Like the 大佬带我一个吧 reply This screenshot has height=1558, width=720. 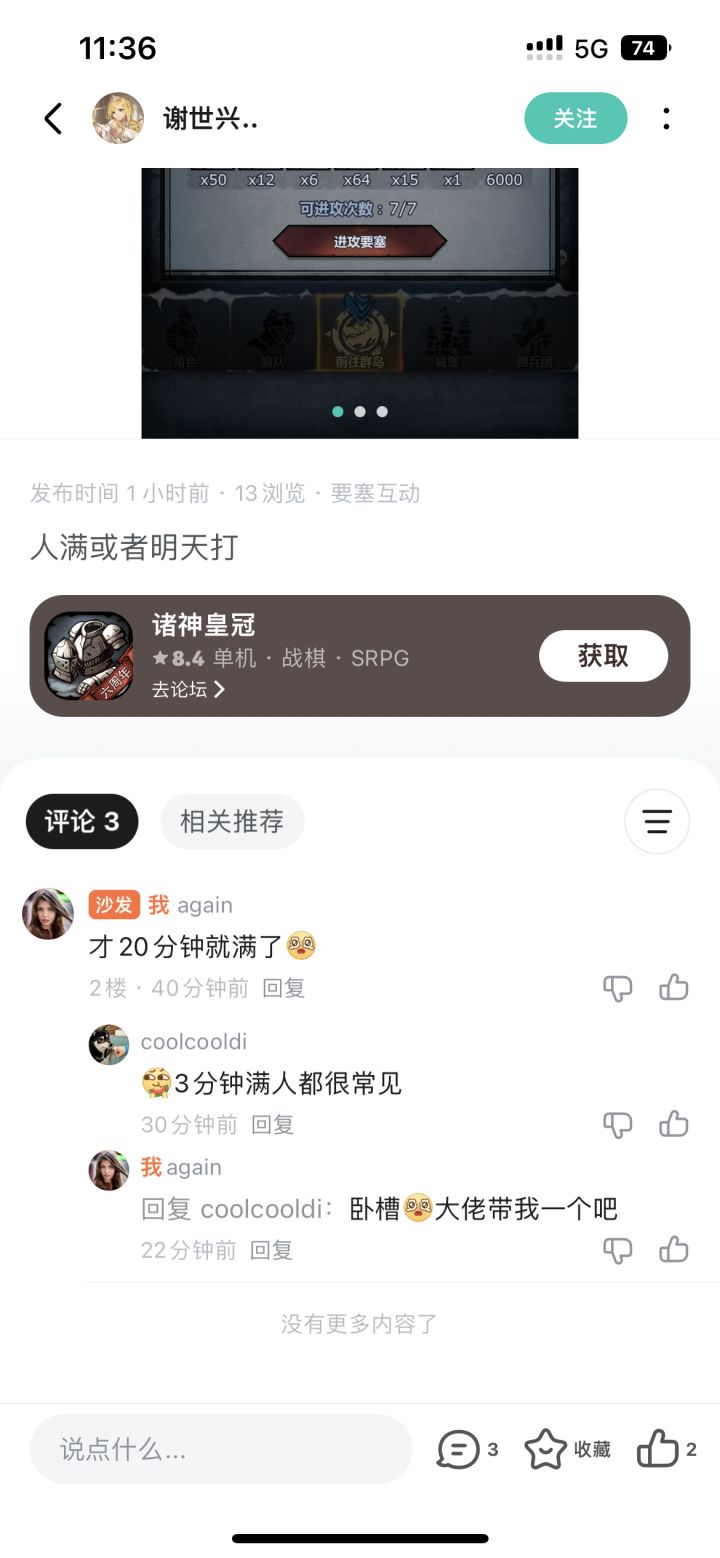(674, 1249)
